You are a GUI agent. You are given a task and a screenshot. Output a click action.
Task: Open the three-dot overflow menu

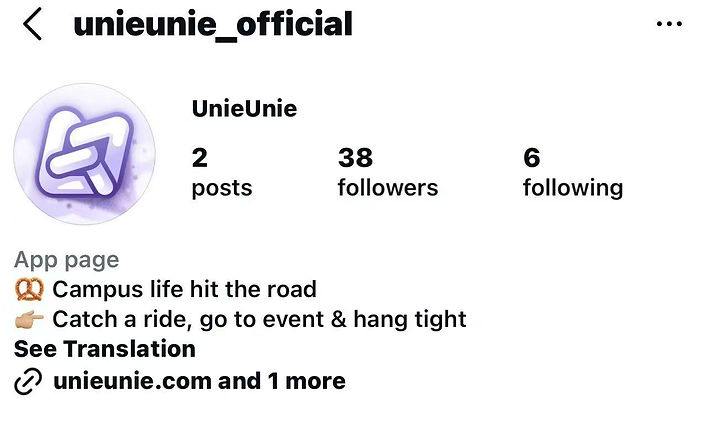pos(668,24)
